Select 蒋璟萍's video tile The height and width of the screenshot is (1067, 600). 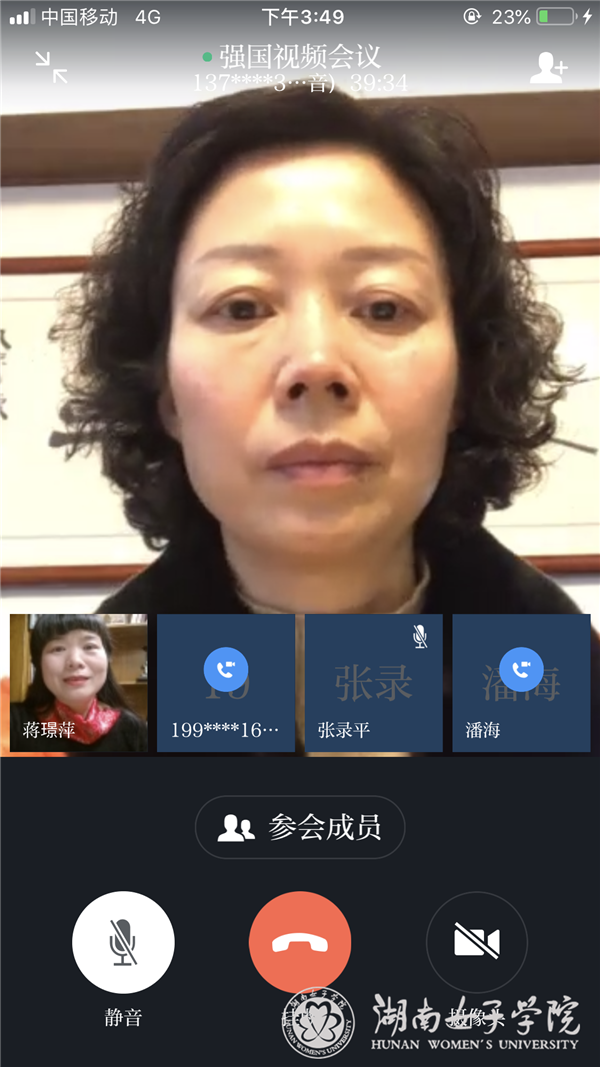[x=79, y=683]
